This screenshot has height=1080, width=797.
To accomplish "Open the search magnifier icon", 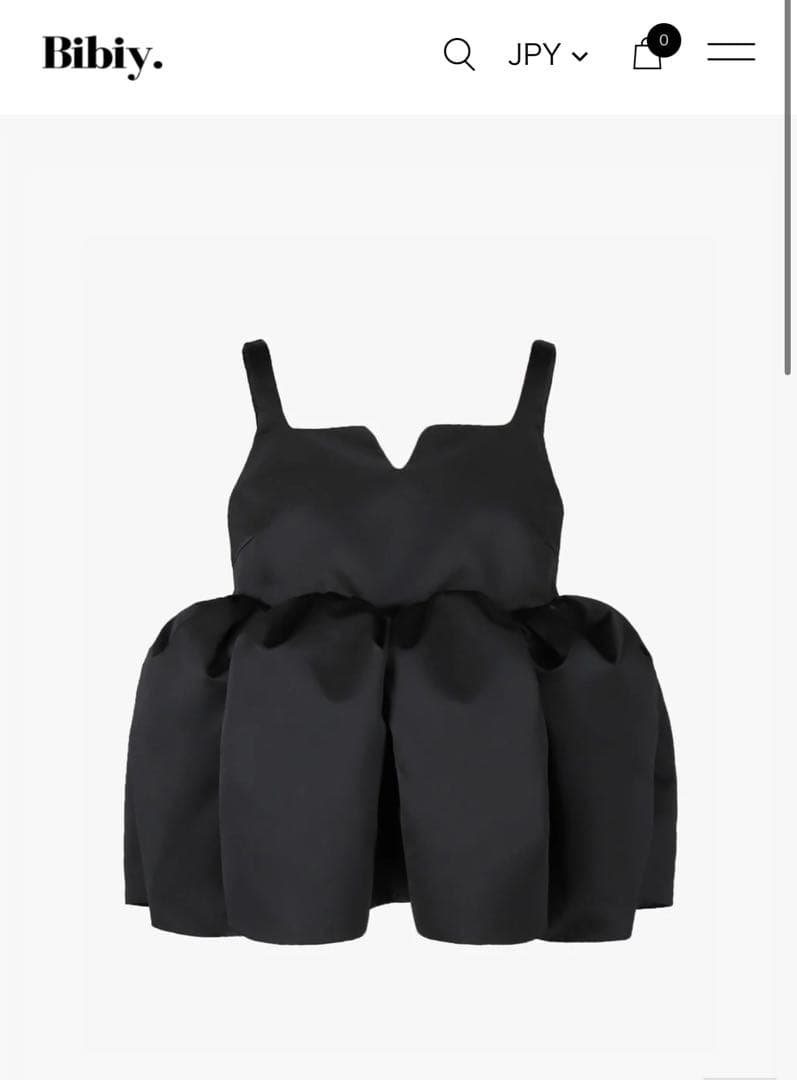I will (459, 54).
